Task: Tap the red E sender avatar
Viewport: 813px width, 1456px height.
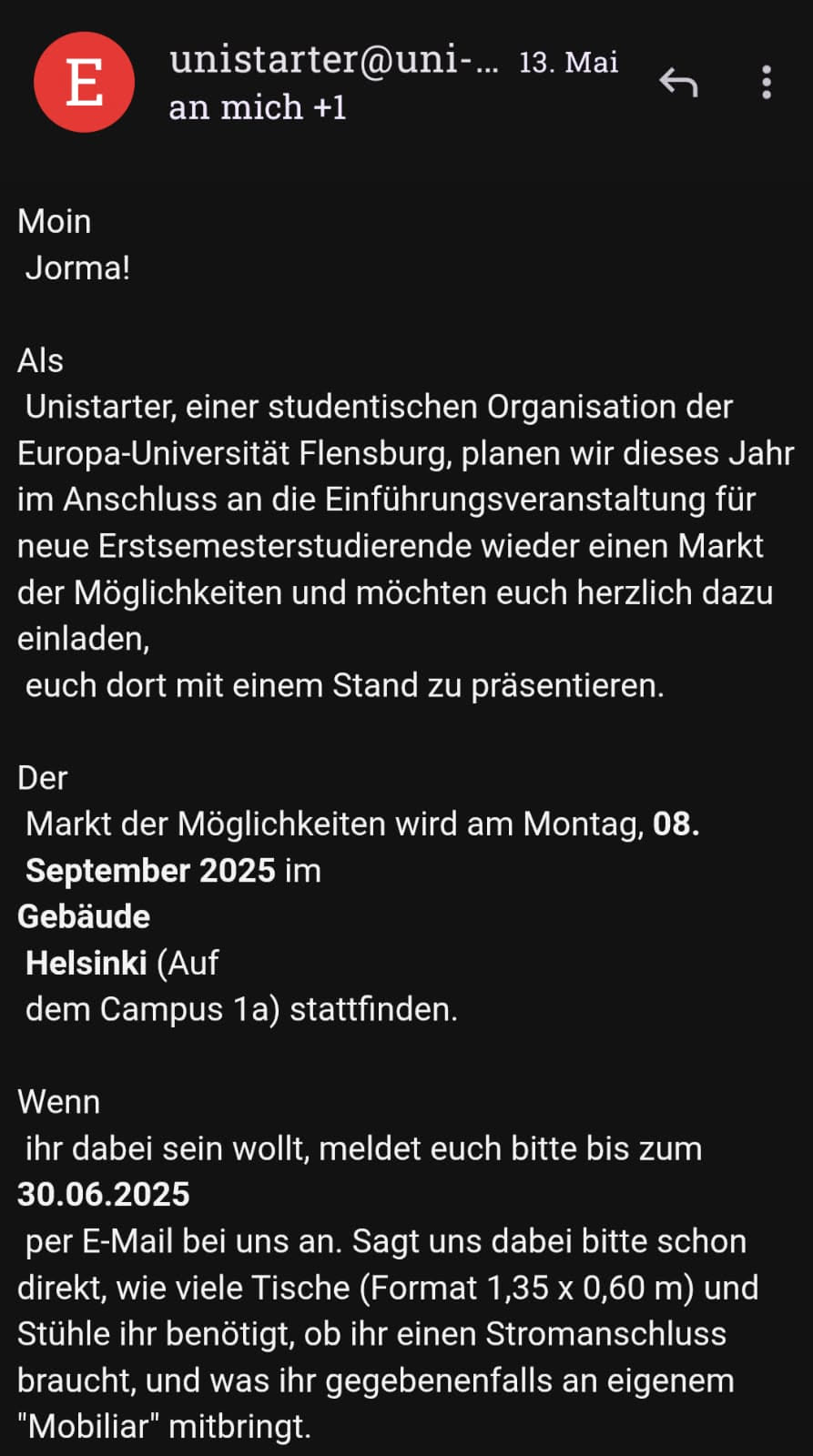Action: pyautogui.click(x=84, y=83)
